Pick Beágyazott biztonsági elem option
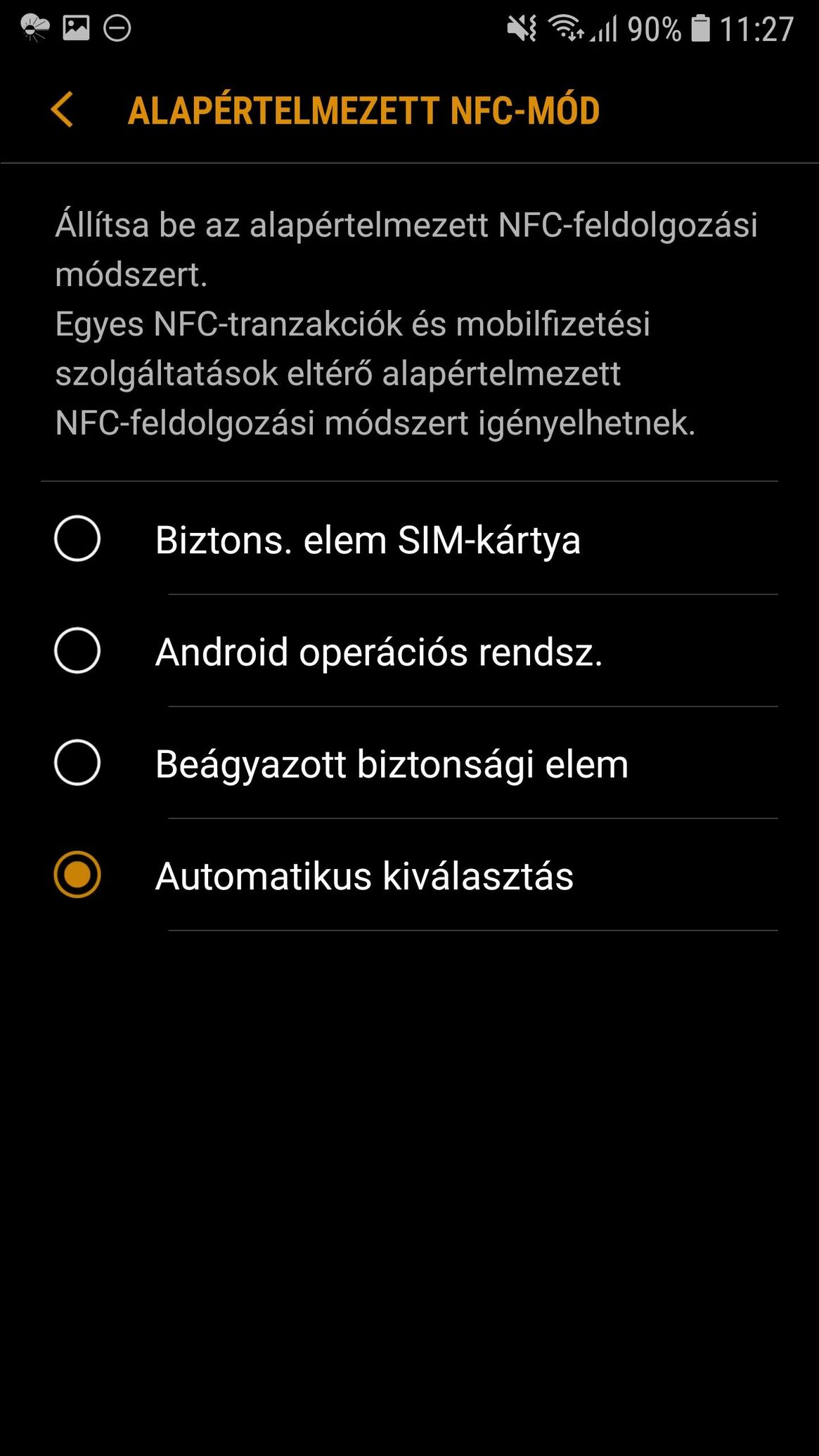819x1456 pixels. 77,763
